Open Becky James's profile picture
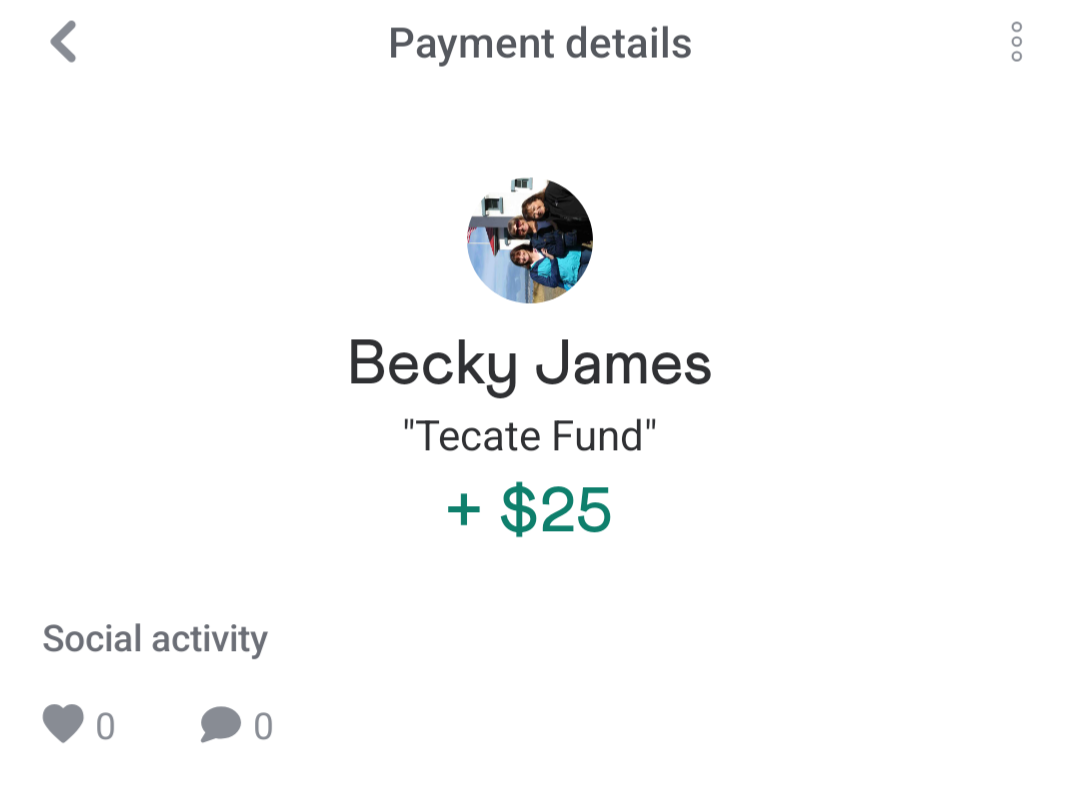Viewport: 1080px width, 801px height. coord(530,241)
